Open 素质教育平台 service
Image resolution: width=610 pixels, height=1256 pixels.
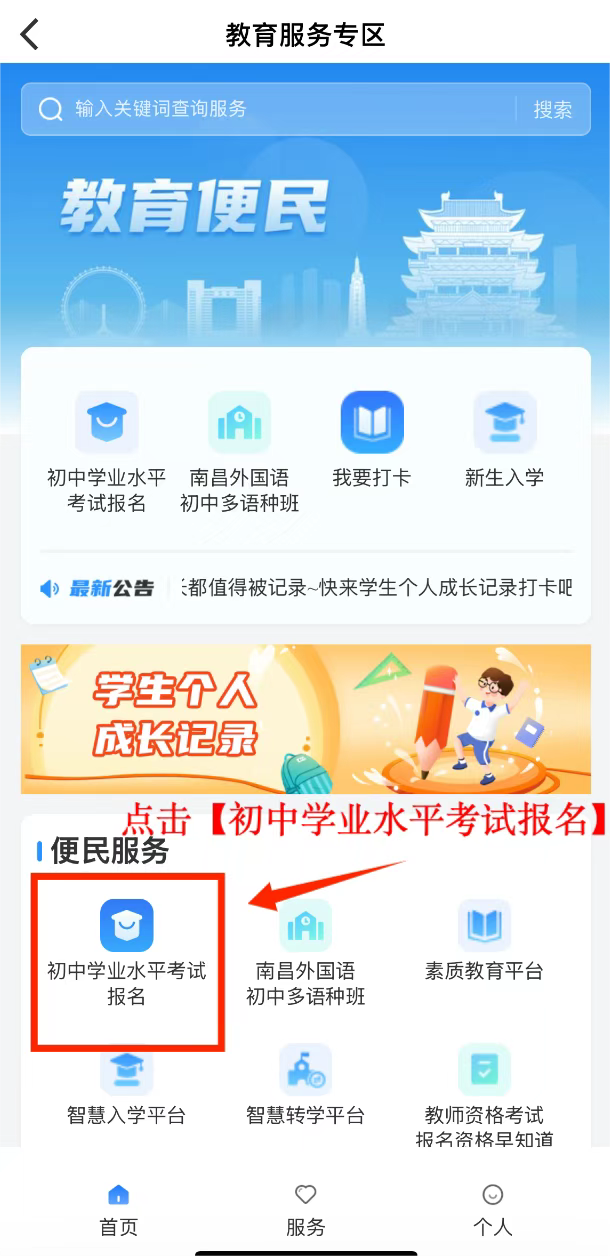click(484, 942)
